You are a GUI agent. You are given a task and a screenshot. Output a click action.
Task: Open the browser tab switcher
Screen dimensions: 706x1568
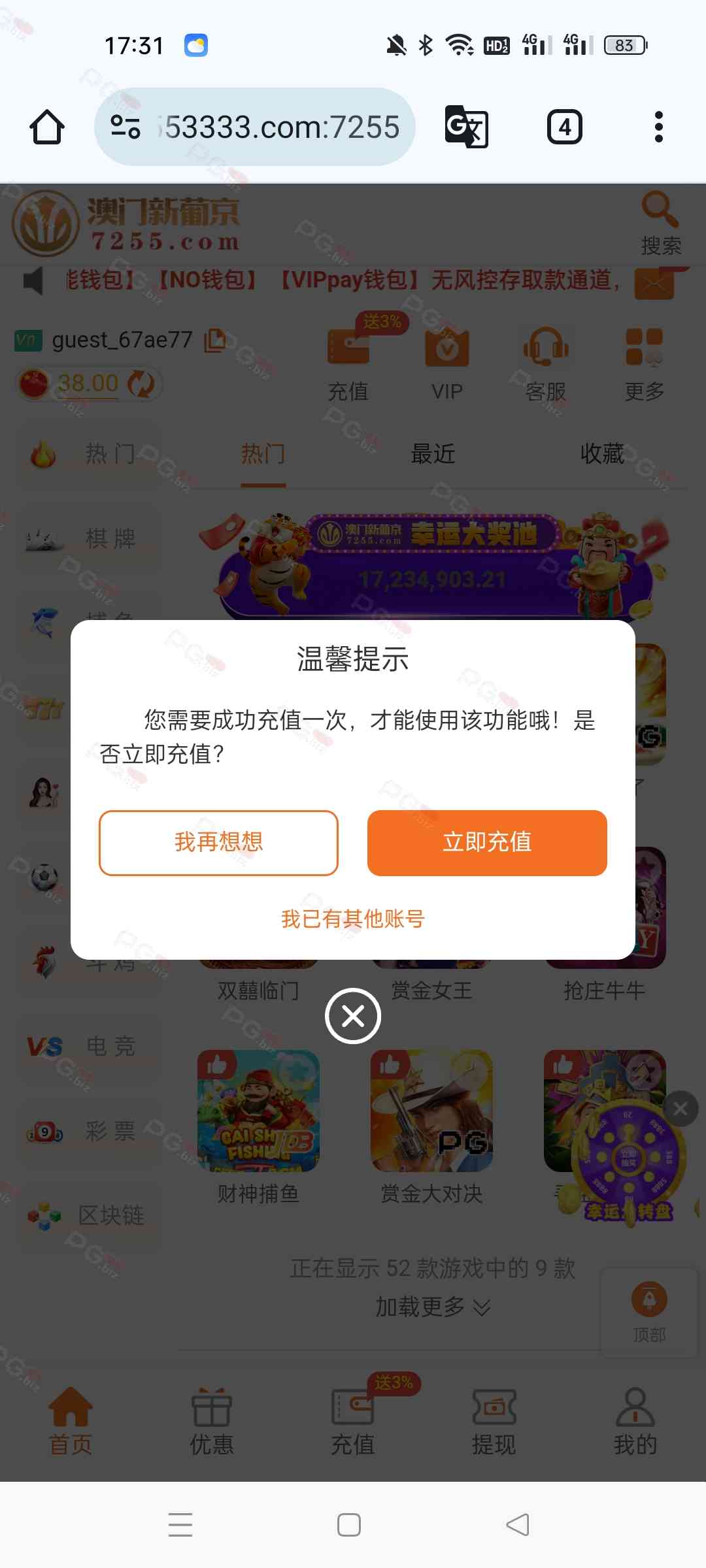click(x=564, y=127)
